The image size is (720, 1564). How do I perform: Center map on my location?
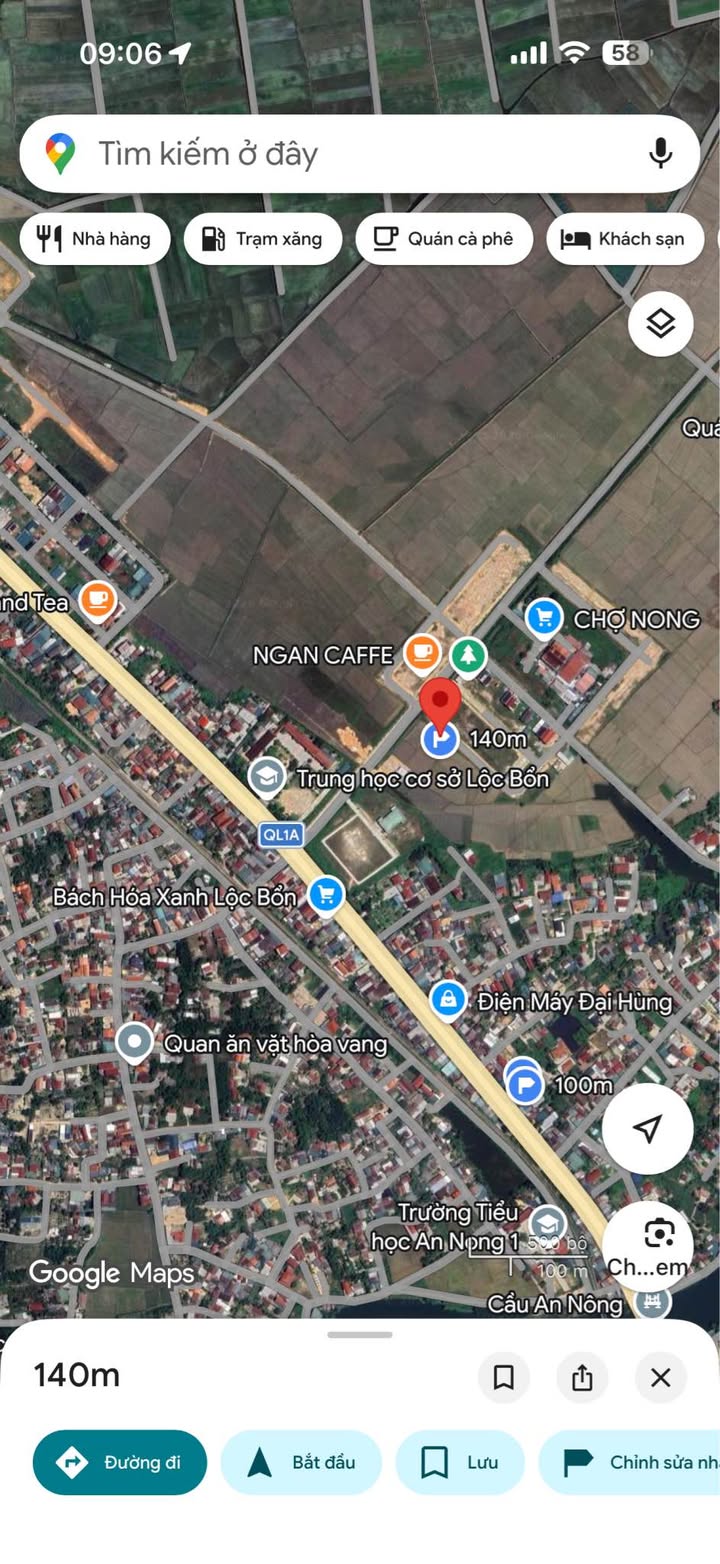pos(648,1129)
